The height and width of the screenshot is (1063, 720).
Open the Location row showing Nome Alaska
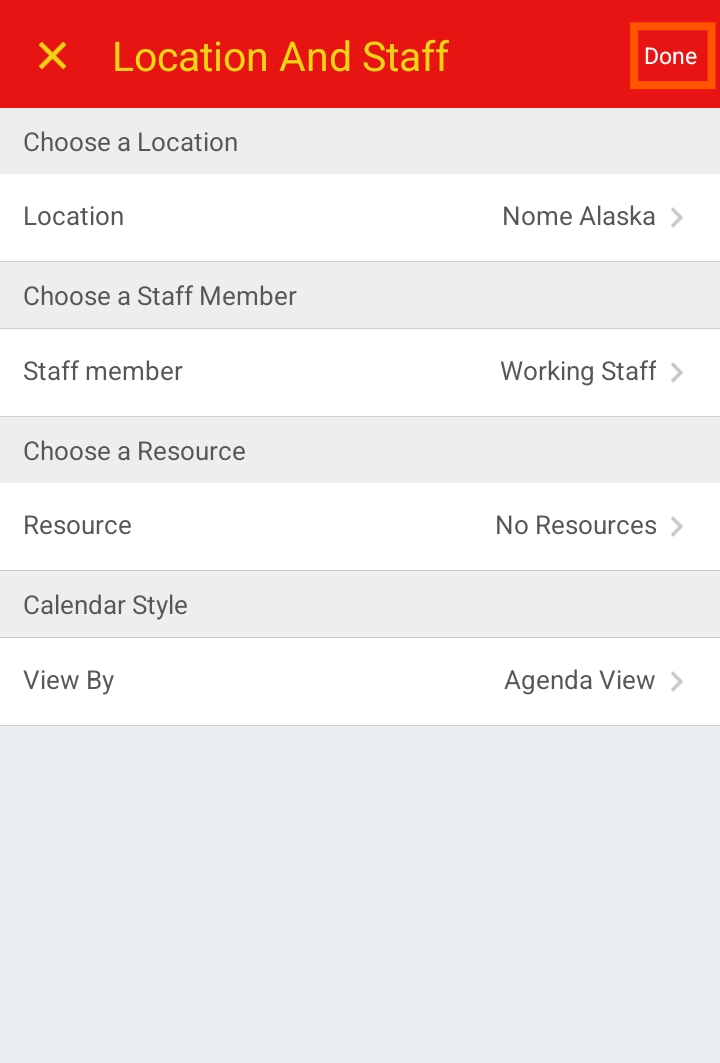pos(360,217)
